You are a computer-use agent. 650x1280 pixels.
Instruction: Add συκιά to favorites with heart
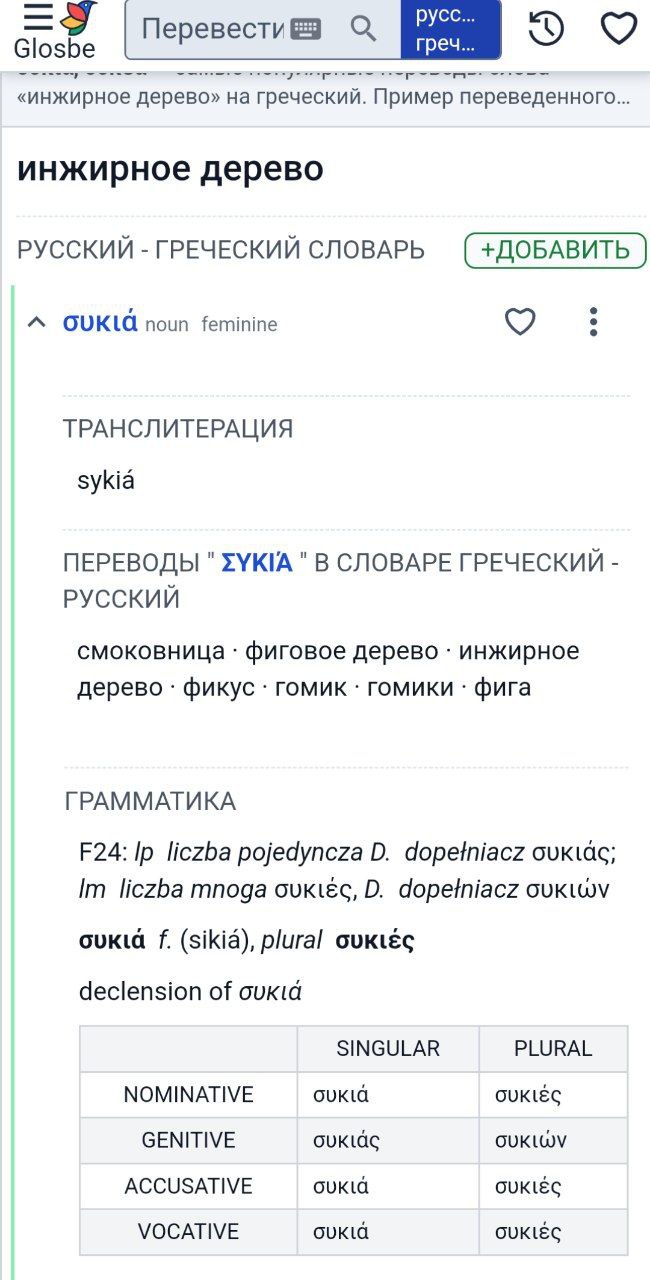point(520,322)
